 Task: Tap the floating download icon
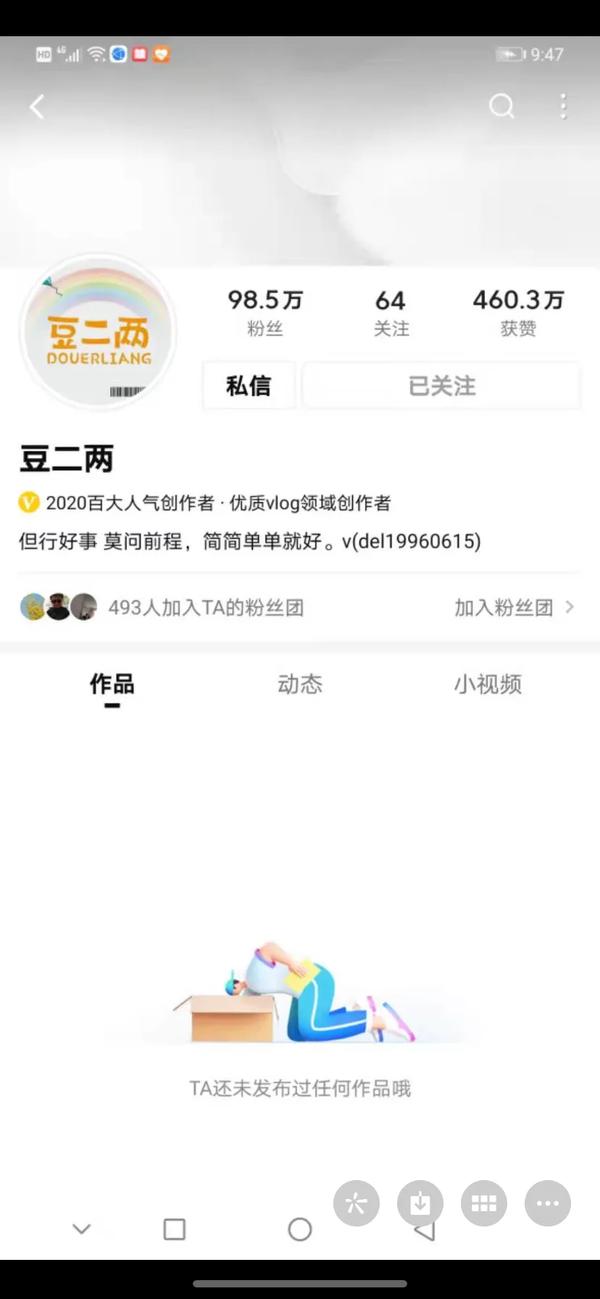[x=420, y=1203]
